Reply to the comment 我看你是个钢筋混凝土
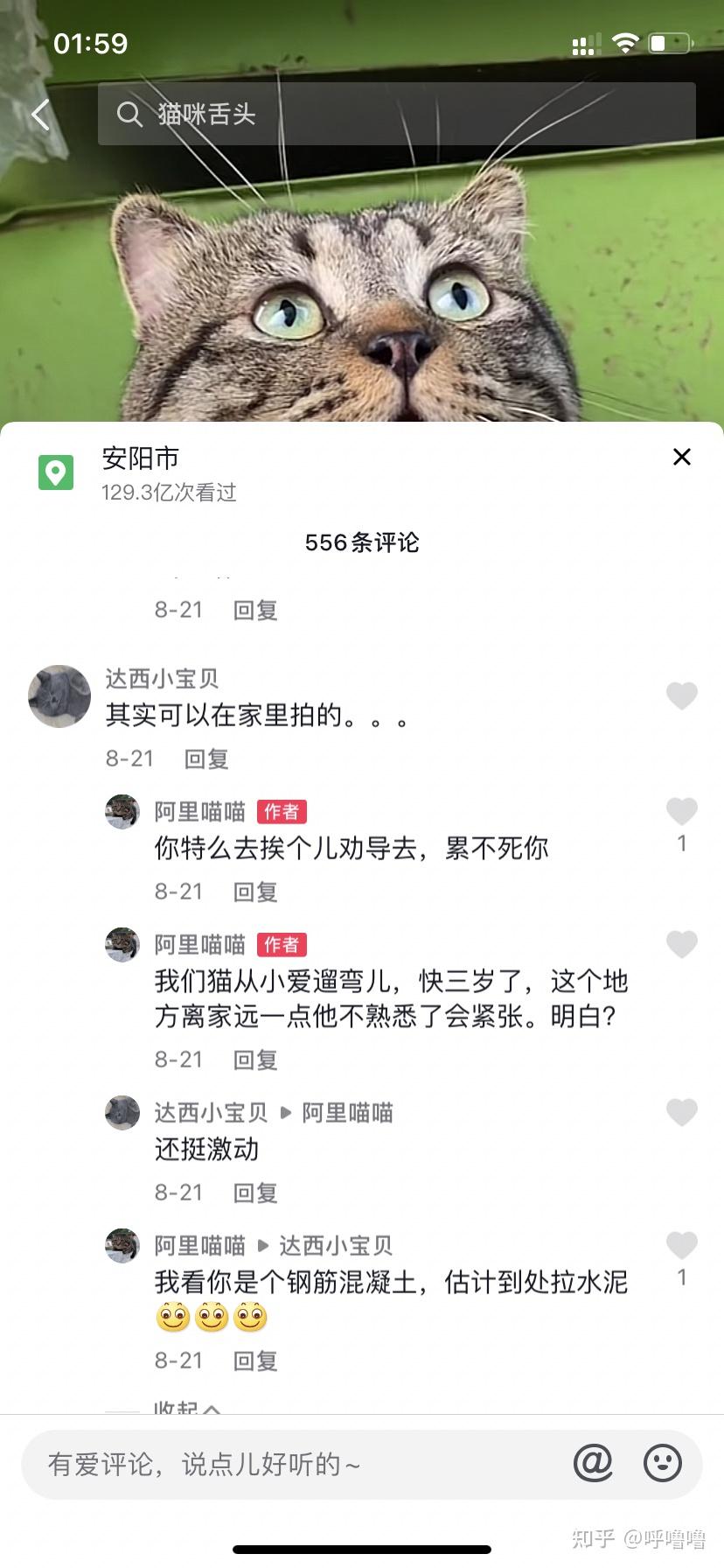 click(x=255, y=1361)
